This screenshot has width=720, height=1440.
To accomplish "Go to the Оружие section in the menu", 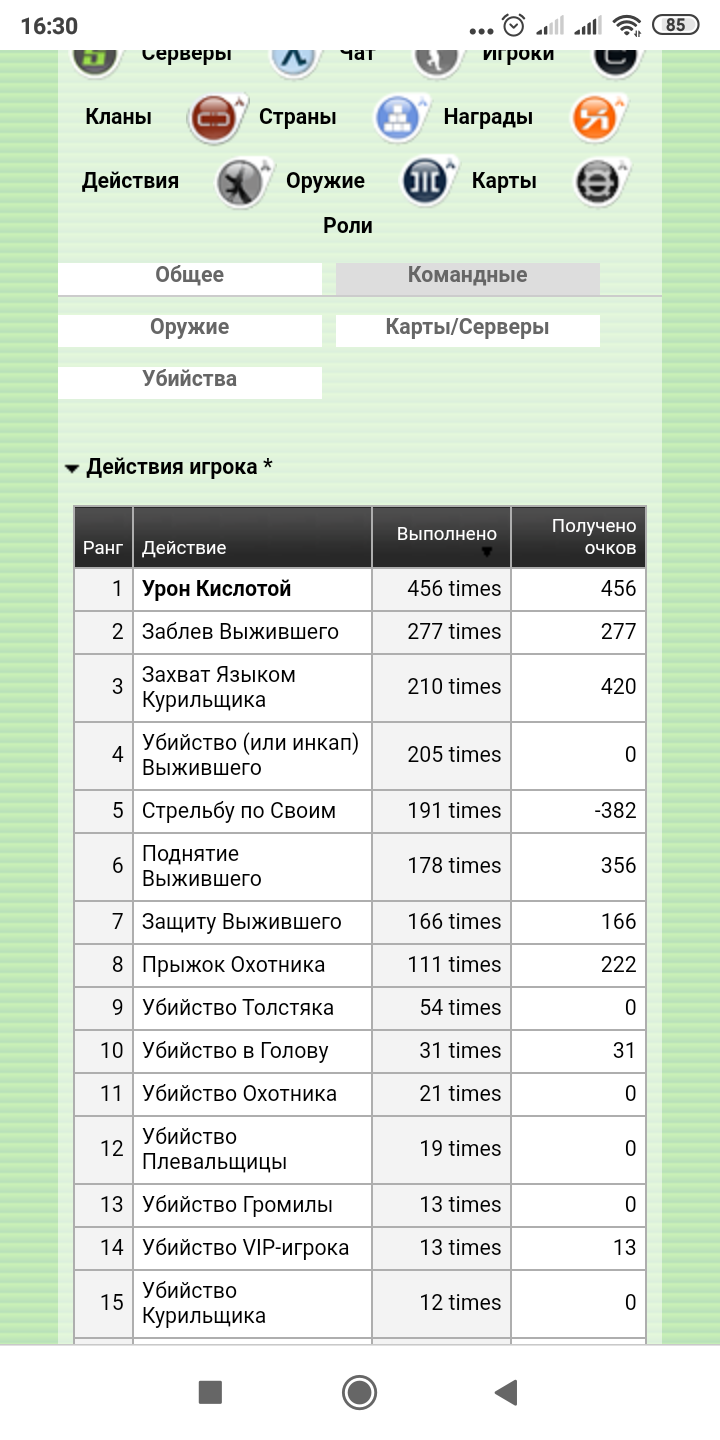I will [325, 181].
